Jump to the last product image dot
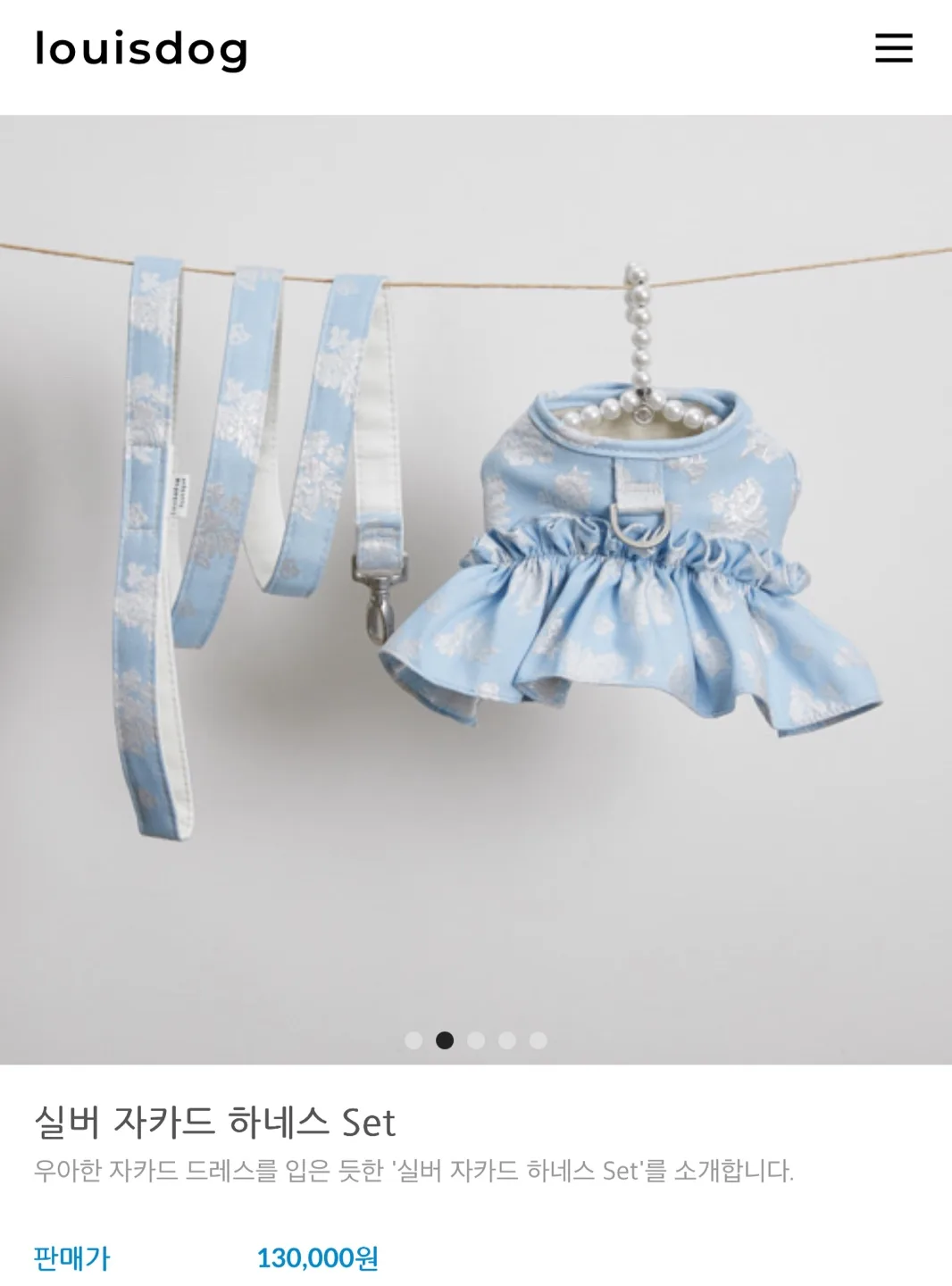The height and width of the screenshot is (1286, 952). click(538, 1040)
